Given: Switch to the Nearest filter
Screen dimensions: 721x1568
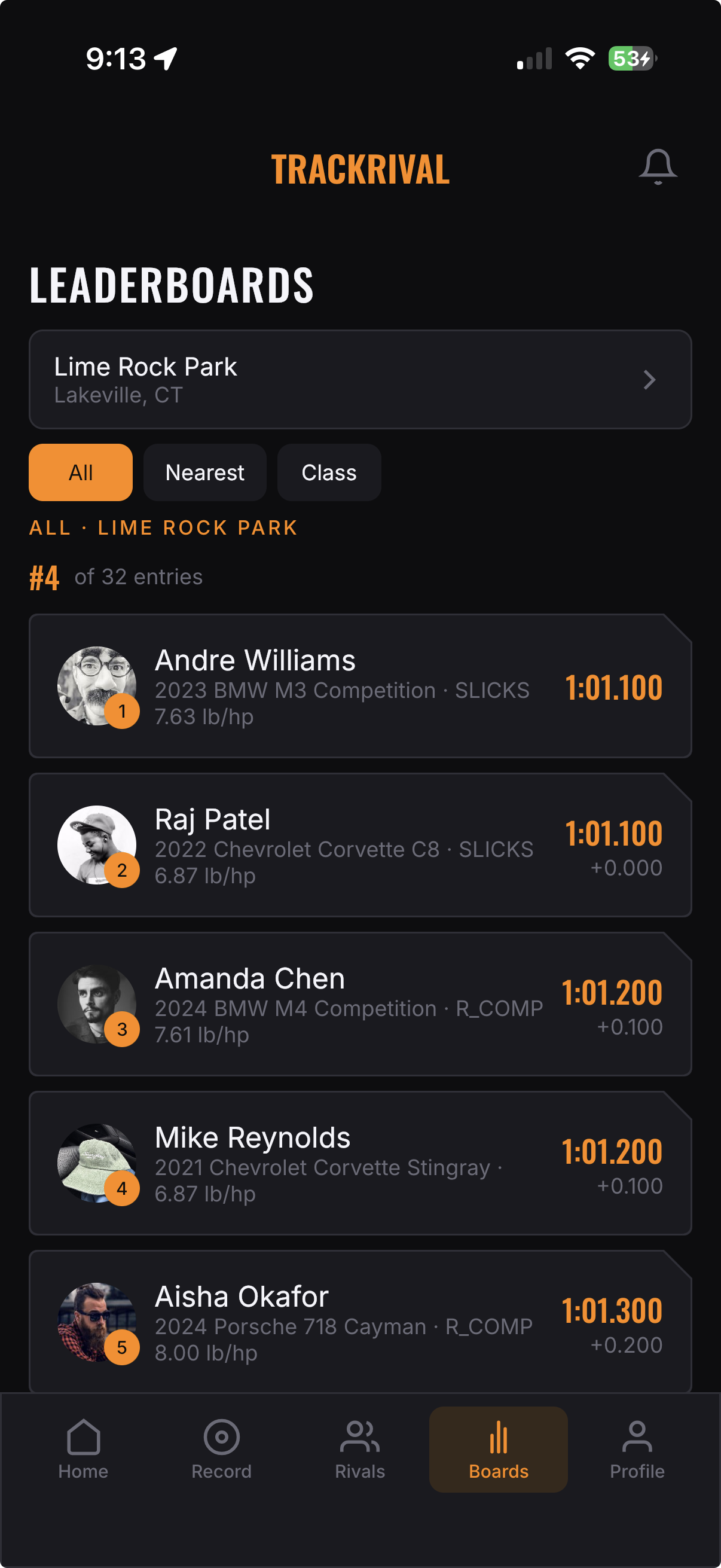Looking at the screenshot, I should [x=204, y=472].
